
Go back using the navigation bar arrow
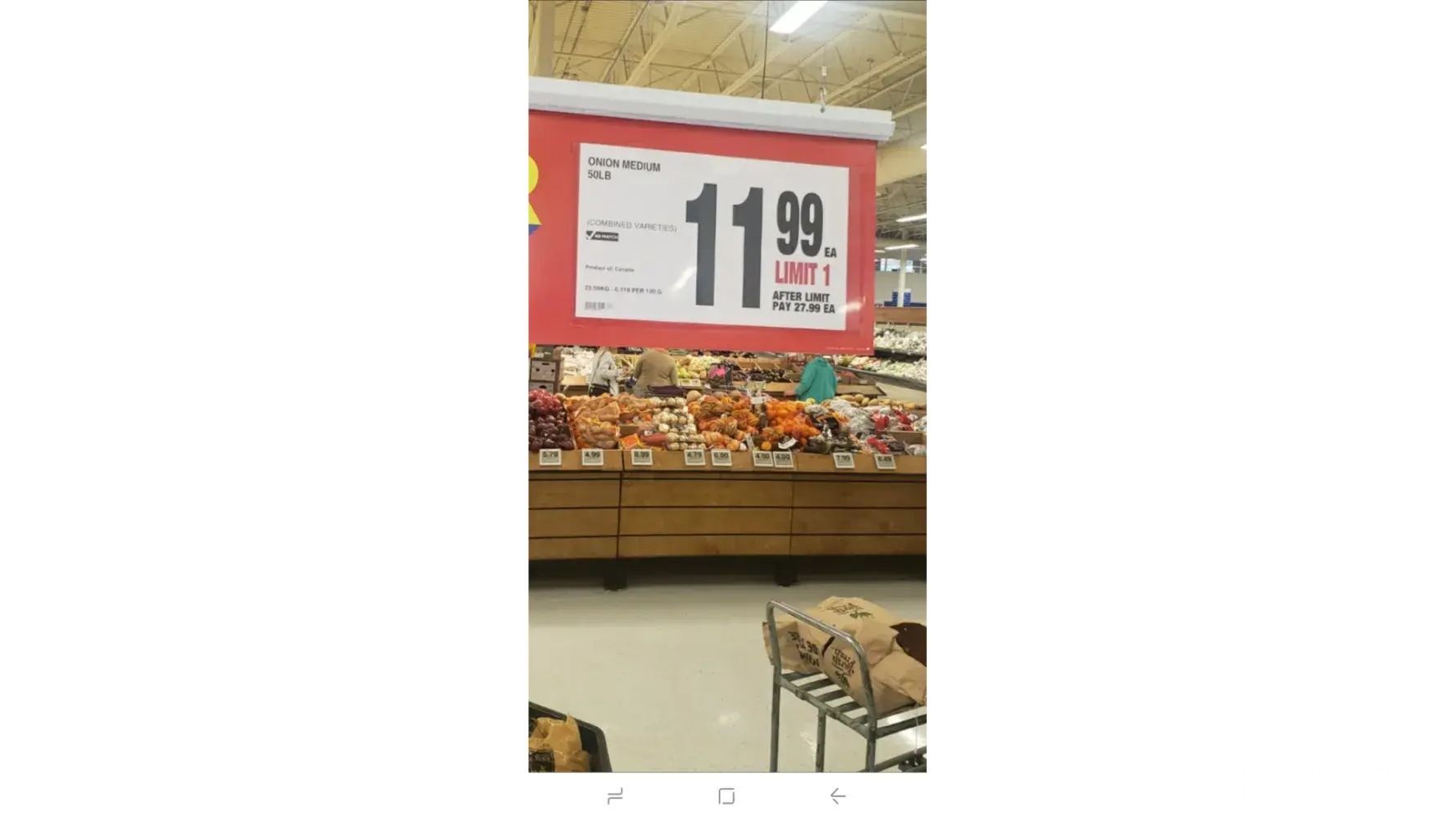(837, 795)
